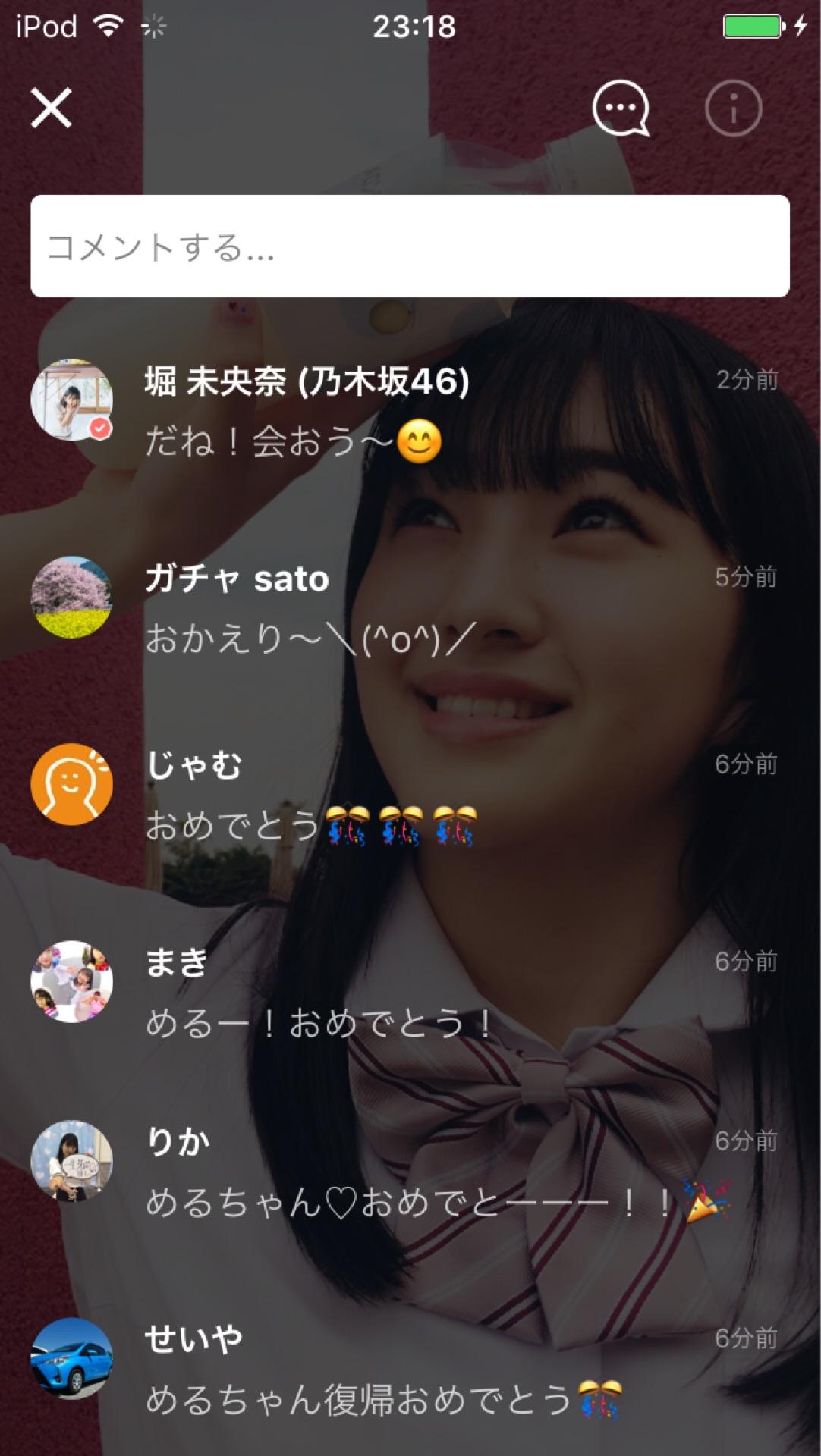Open せいや's car avatar

click(71, 1358)
